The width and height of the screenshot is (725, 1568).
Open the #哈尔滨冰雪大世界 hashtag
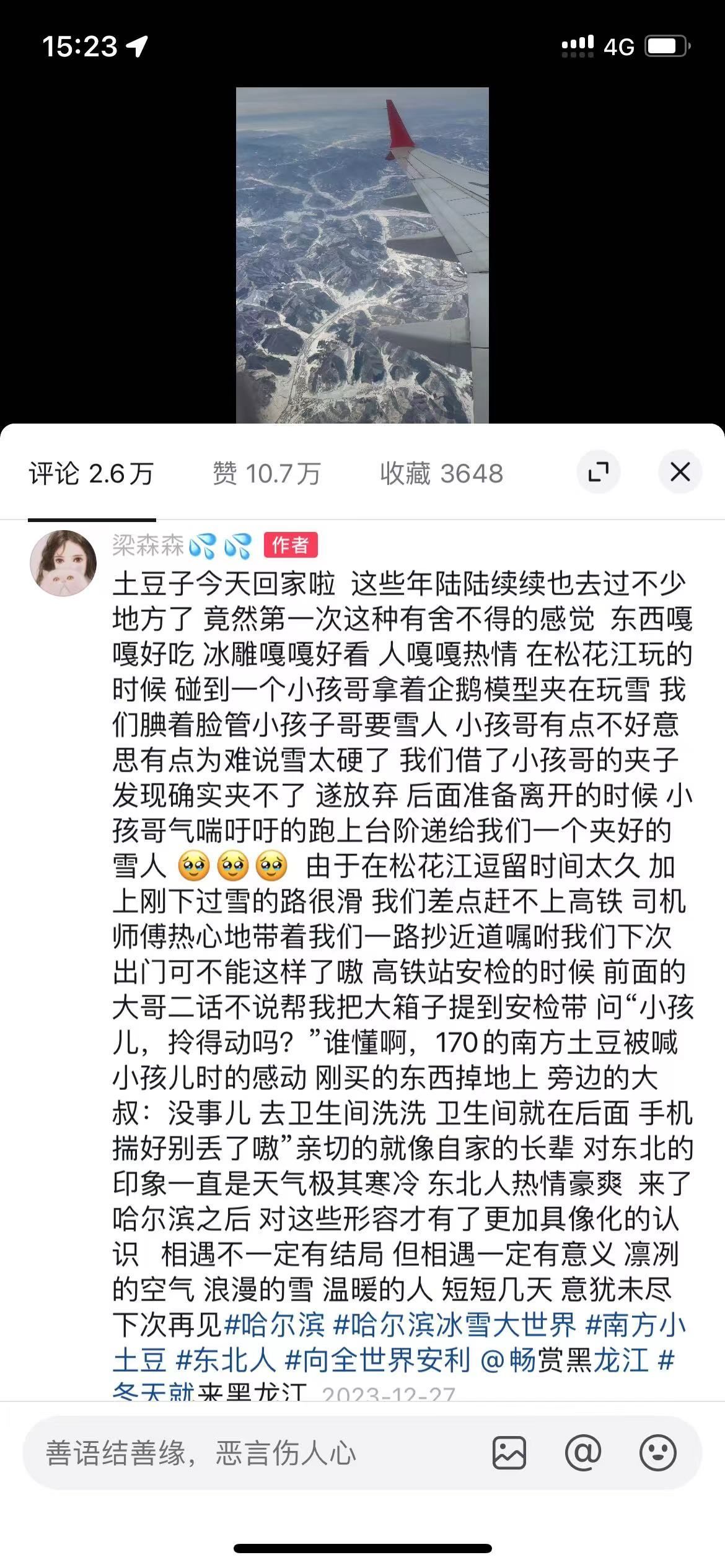coord(455,1325)
